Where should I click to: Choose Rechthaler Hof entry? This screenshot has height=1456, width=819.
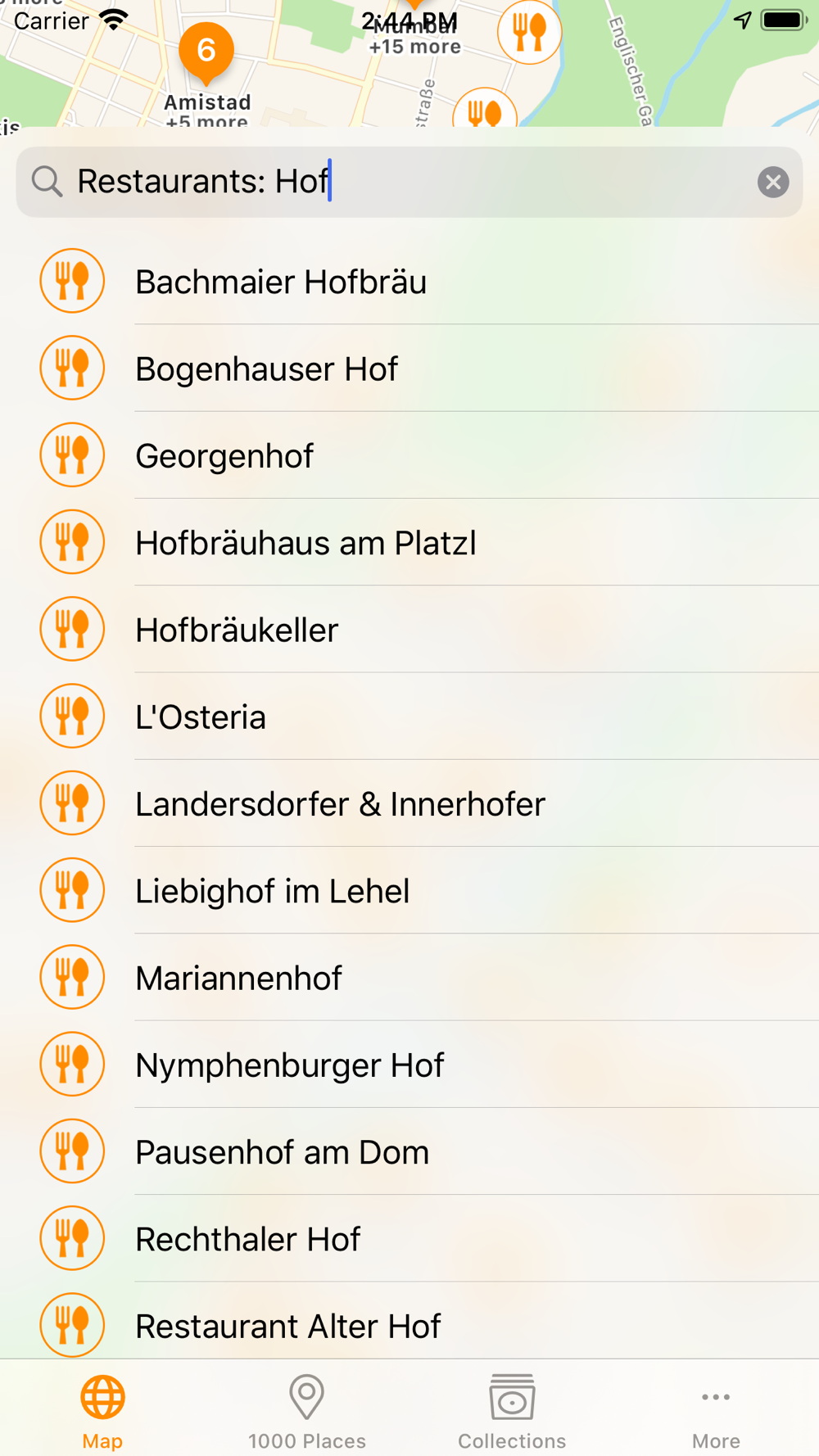point(409,1238)
